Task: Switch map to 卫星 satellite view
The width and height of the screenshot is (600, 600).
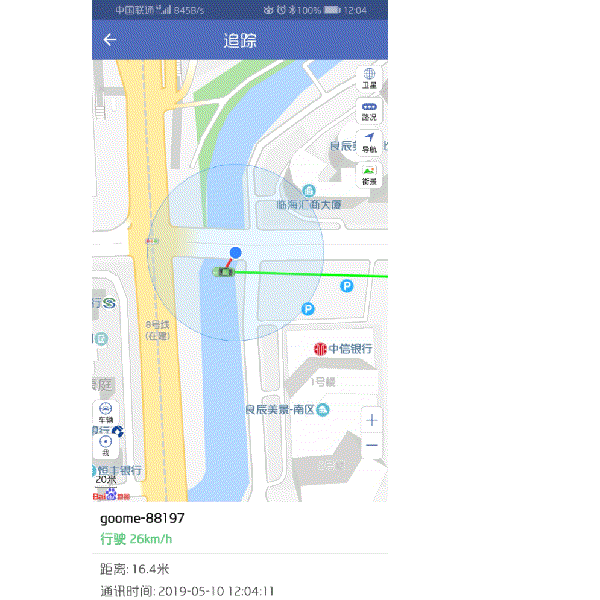Action: coord(370,79)
